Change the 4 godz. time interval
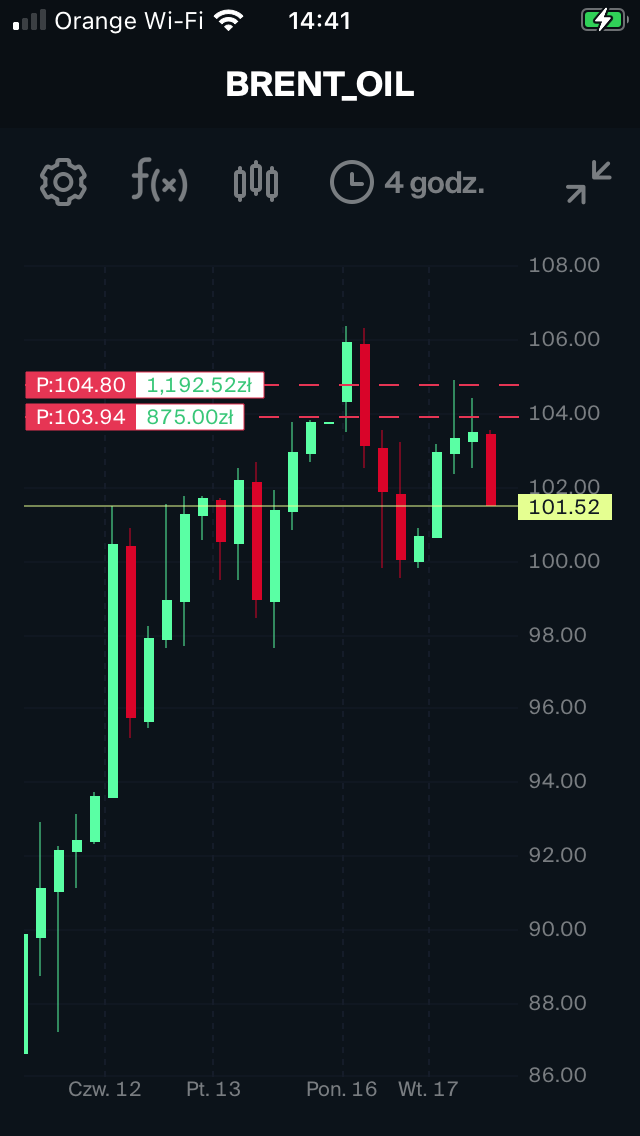 (x=408, y=183)
